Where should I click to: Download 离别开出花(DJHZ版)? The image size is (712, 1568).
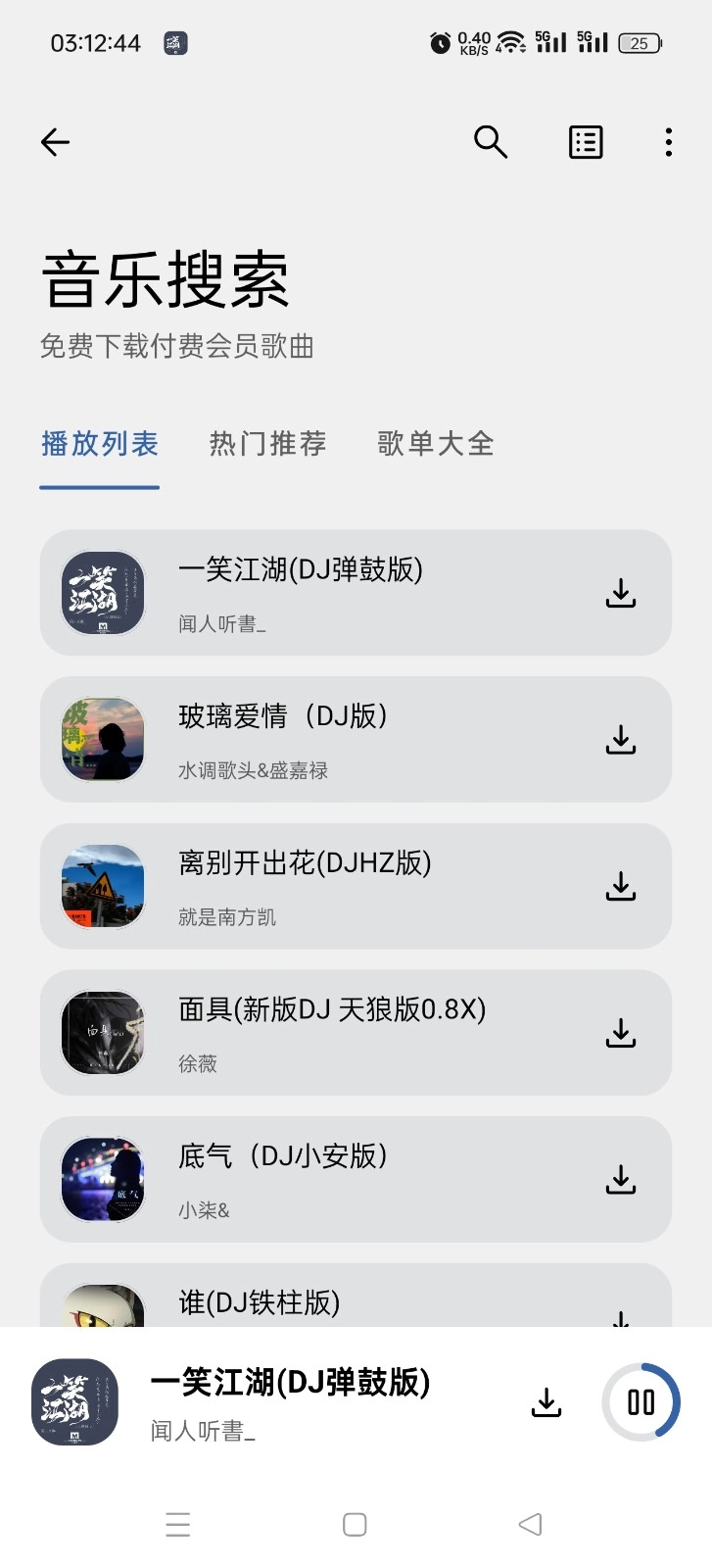(x=620, y=887)
